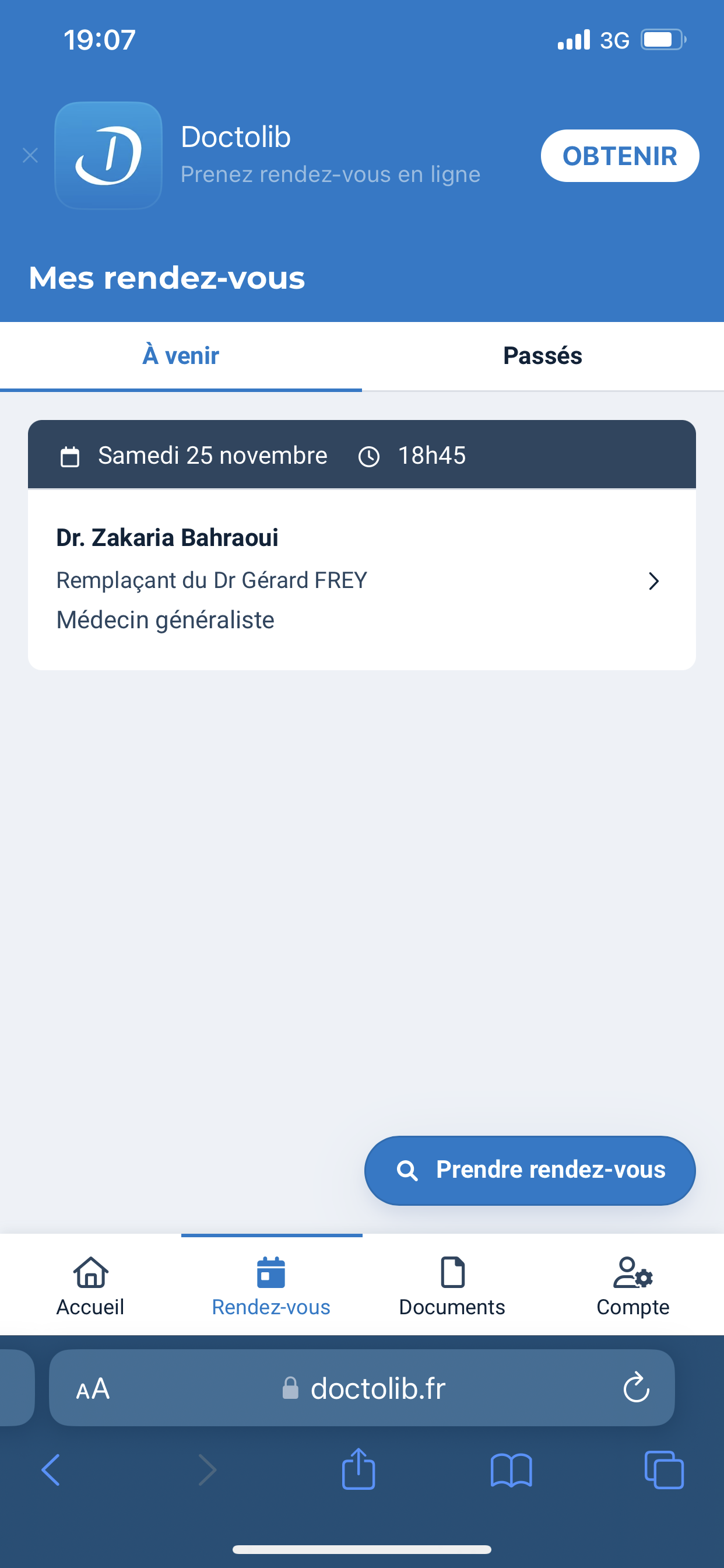Go back to the previous page
724x1568 pixels.
click(51, 1471)
